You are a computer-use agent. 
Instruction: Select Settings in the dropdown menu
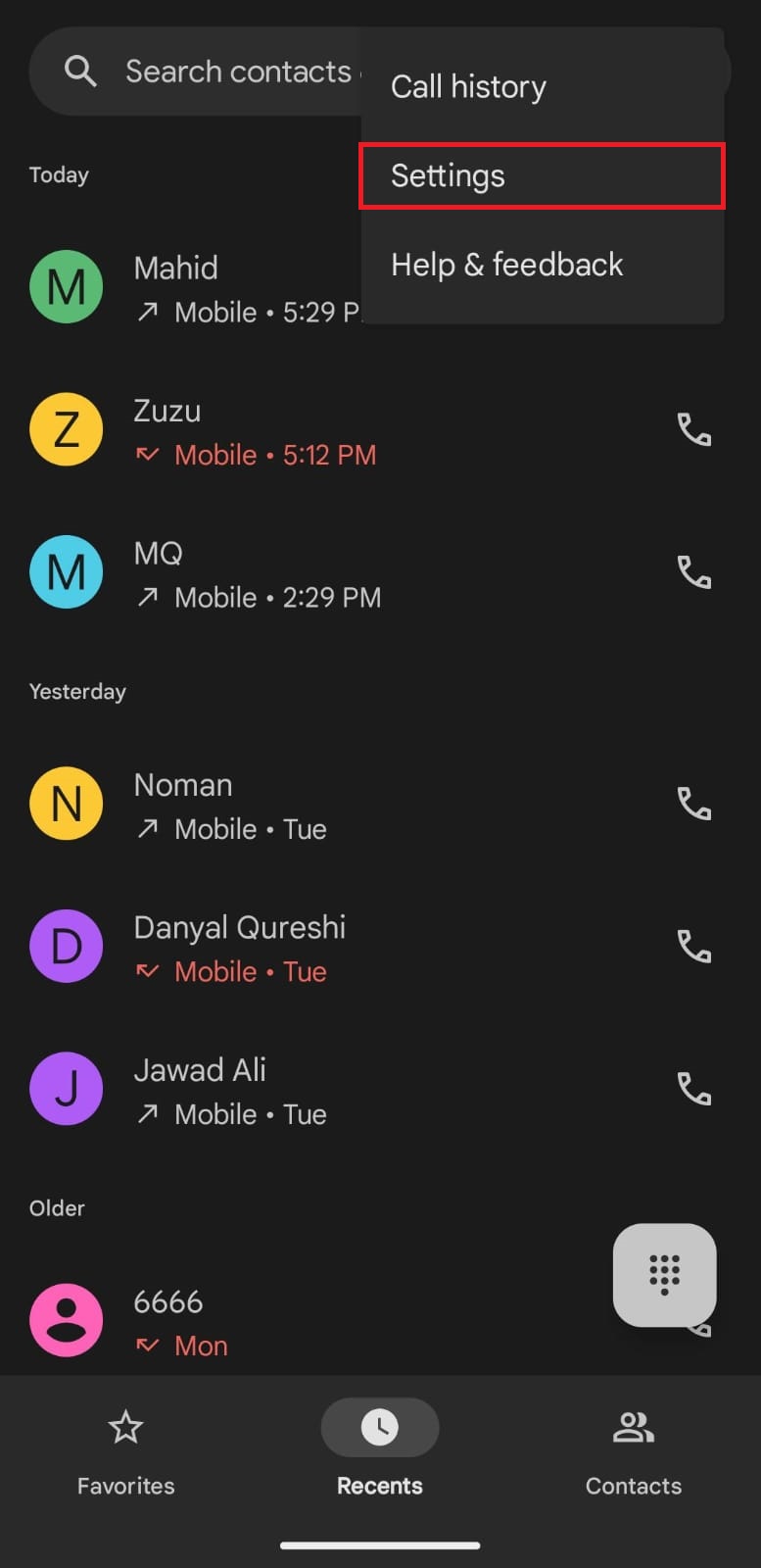pyautogui.click(x=542, y=176)
